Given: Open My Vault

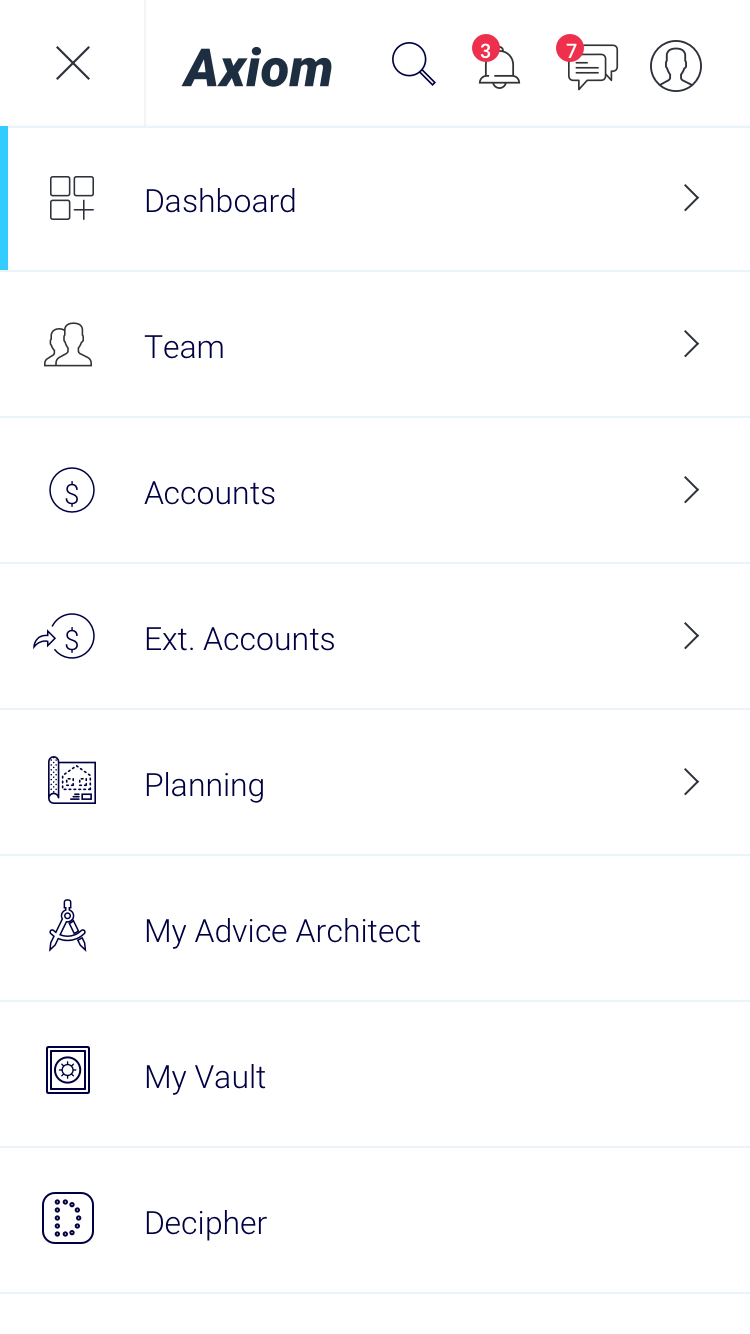Looking at the screenshot, I should pos(375,1075).
